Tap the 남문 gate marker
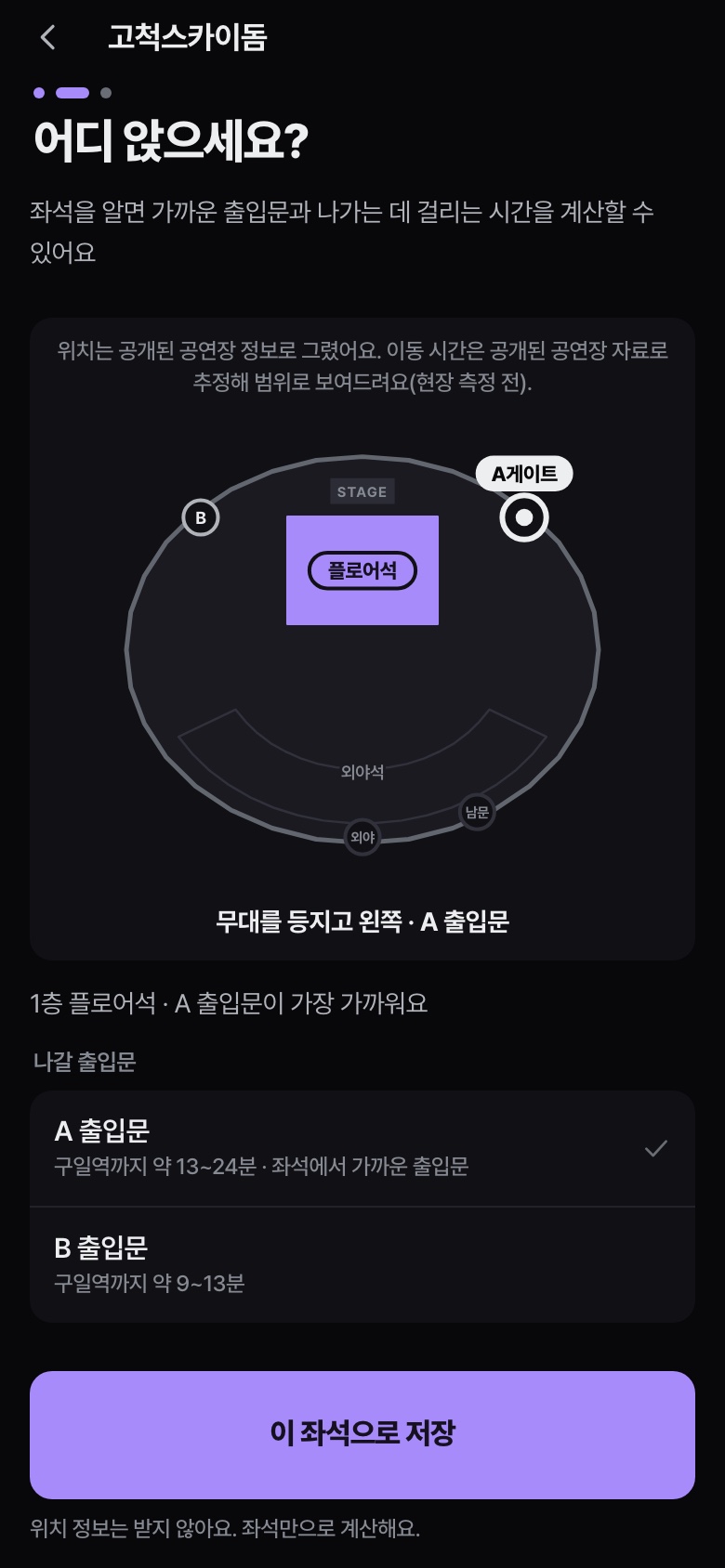 [x=477, y=812]
